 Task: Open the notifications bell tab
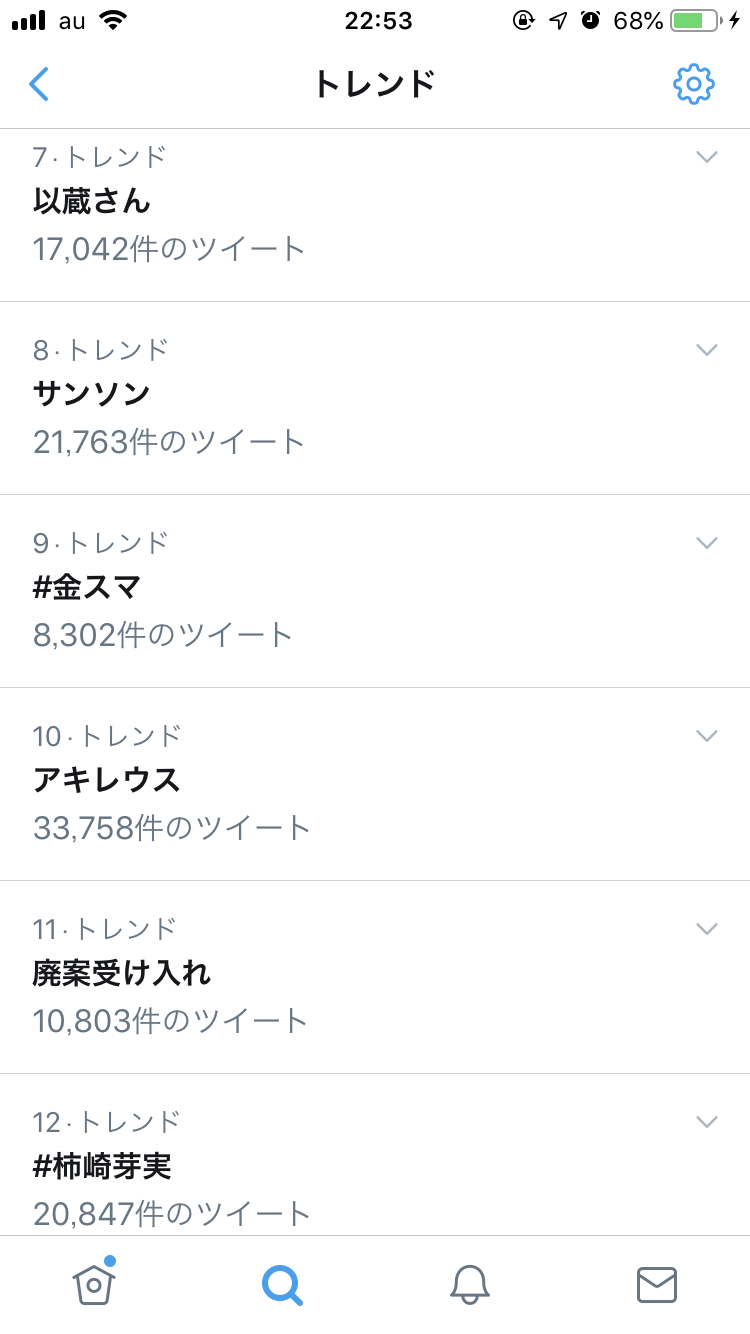click(469, 1284)
